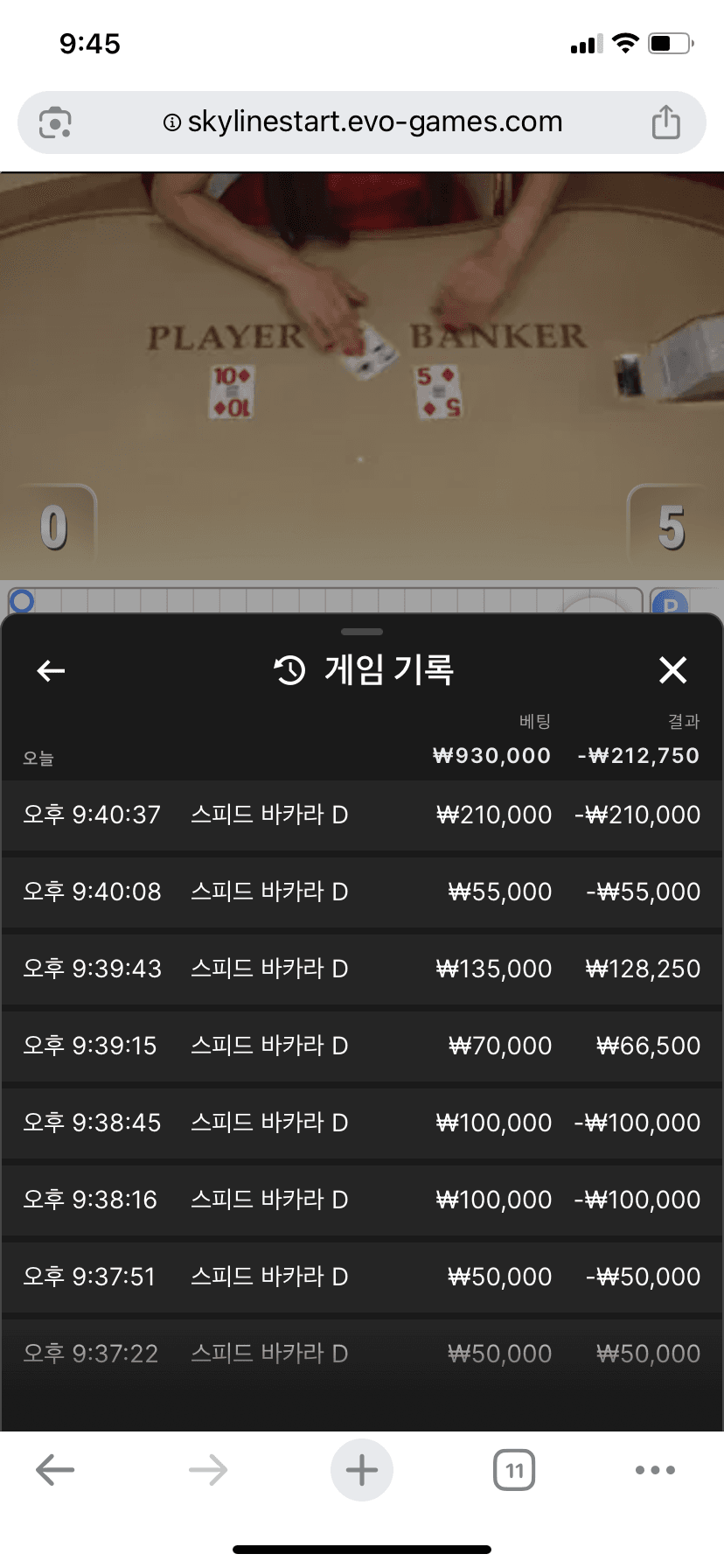
Task: Open a new browser tab
Action: pyautogui.click(x=362, y=1470)
